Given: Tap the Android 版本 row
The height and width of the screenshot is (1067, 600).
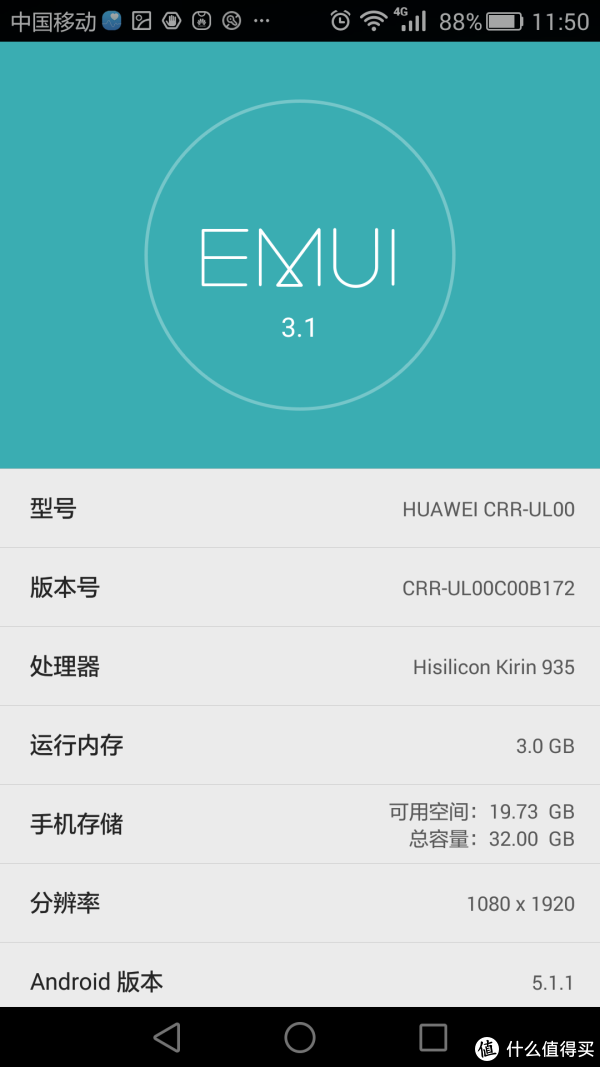Looking at the screenshot, I should 300,981.
